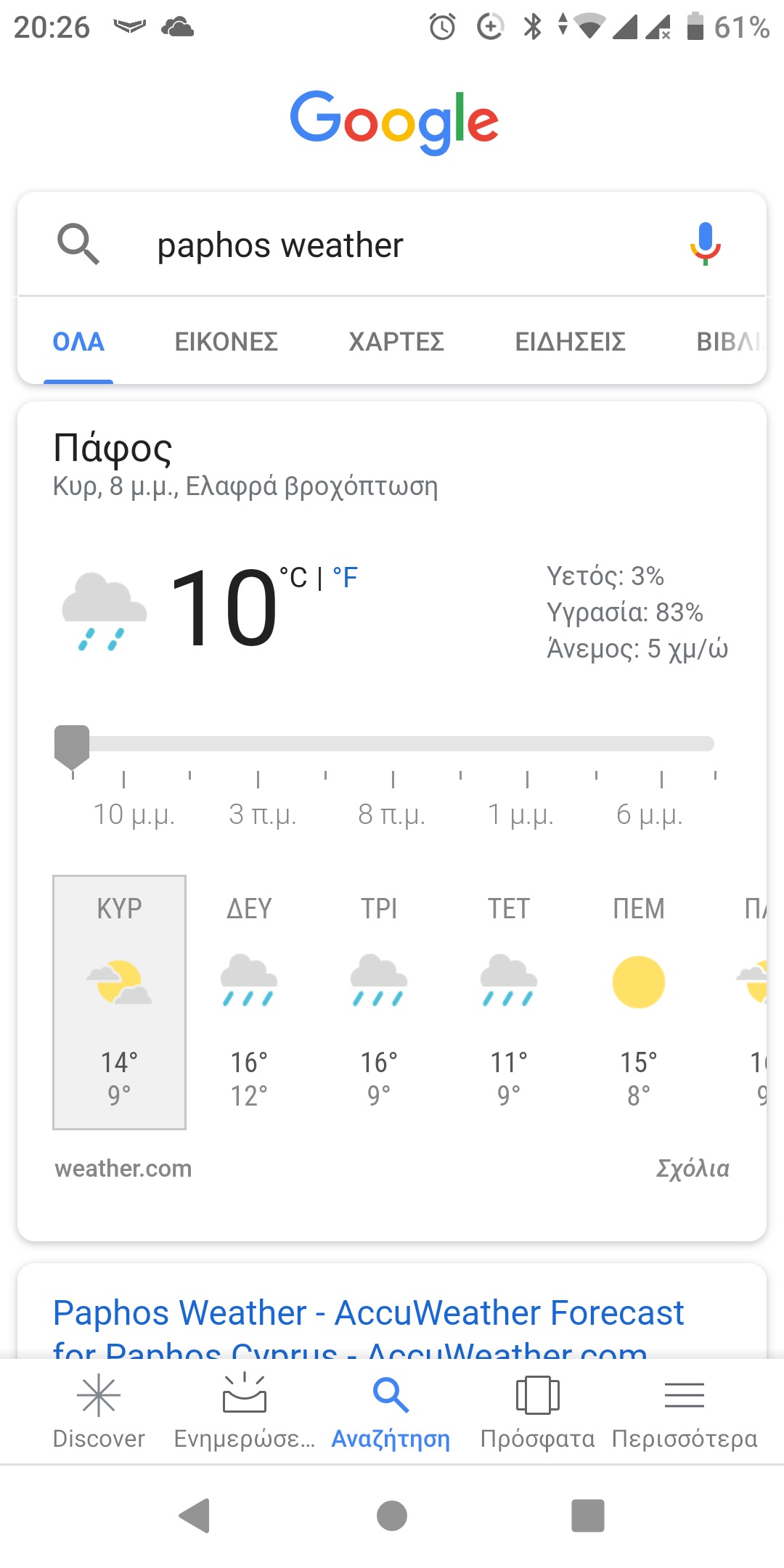
Task: Switch to the ΧΑΡΤΕΣ tab
Action: tap(396, 341)
